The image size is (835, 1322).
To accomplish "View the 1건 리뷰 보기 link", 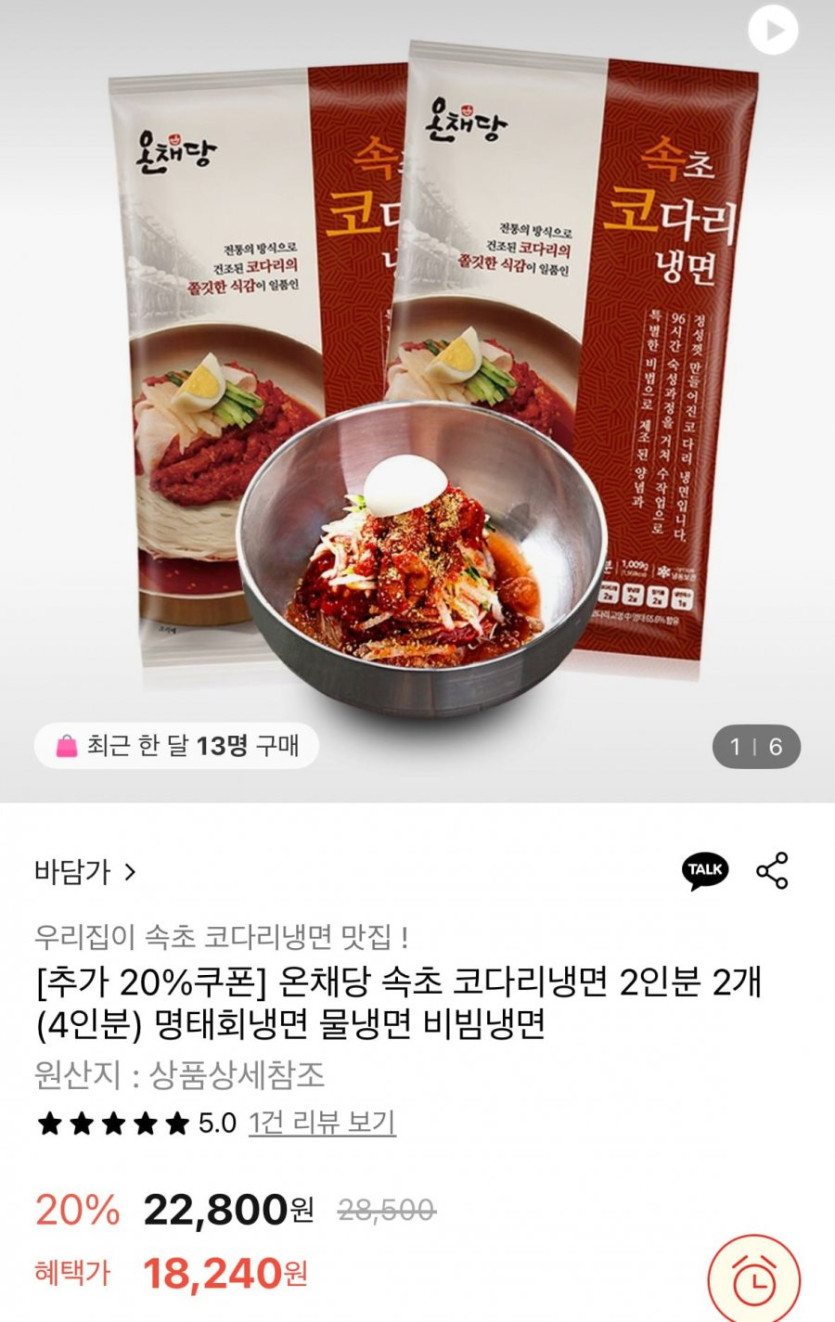I will click(x=322, y=1123).
